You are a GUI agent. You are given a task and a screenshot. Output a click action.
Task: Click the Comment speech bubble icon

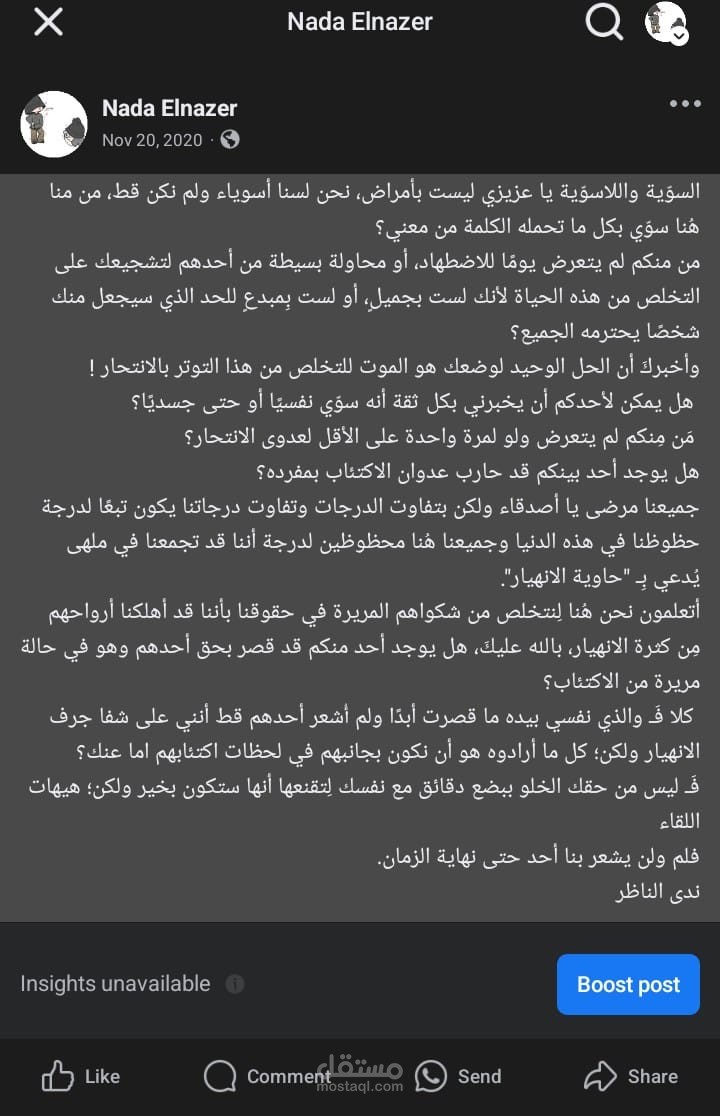point(219,1076)
